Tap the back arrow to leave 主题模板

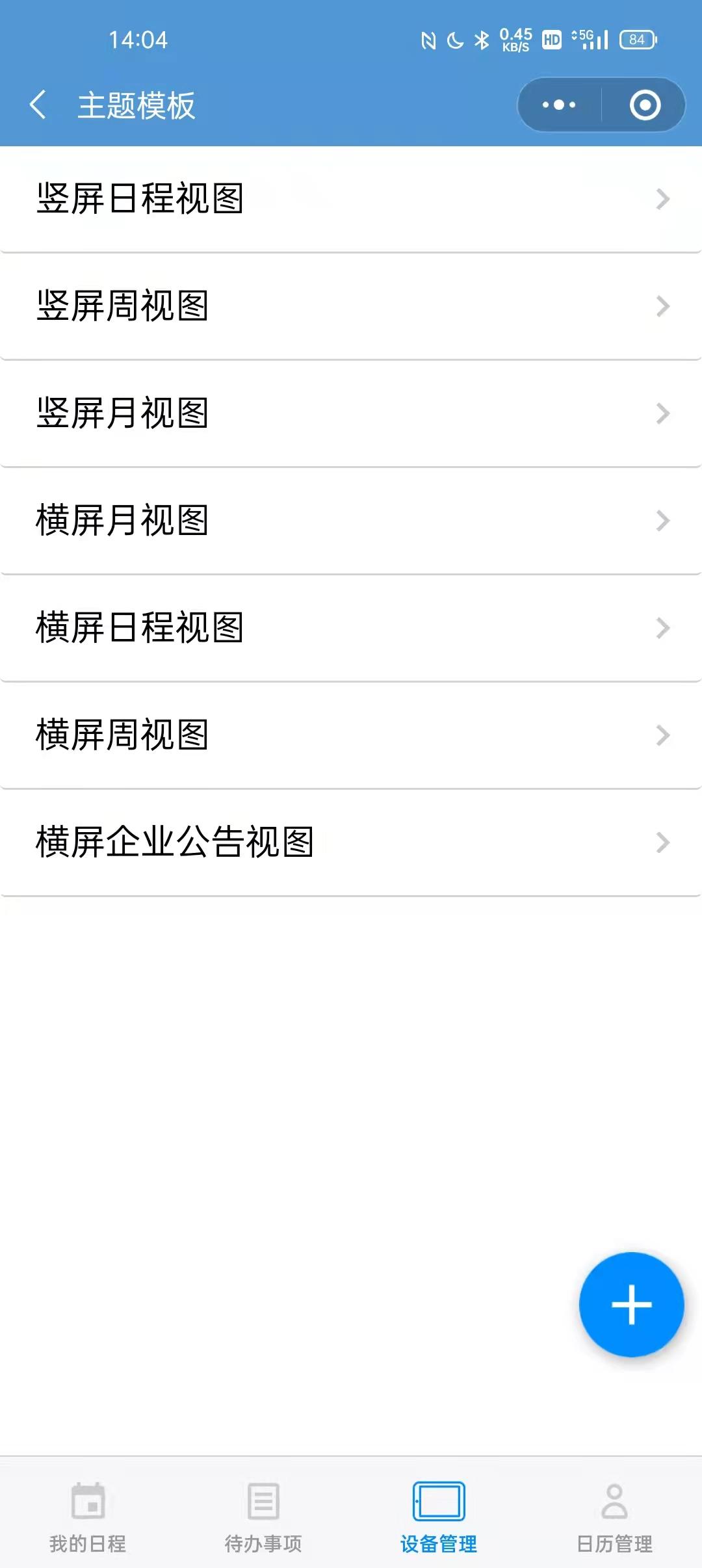pos(39,105)
